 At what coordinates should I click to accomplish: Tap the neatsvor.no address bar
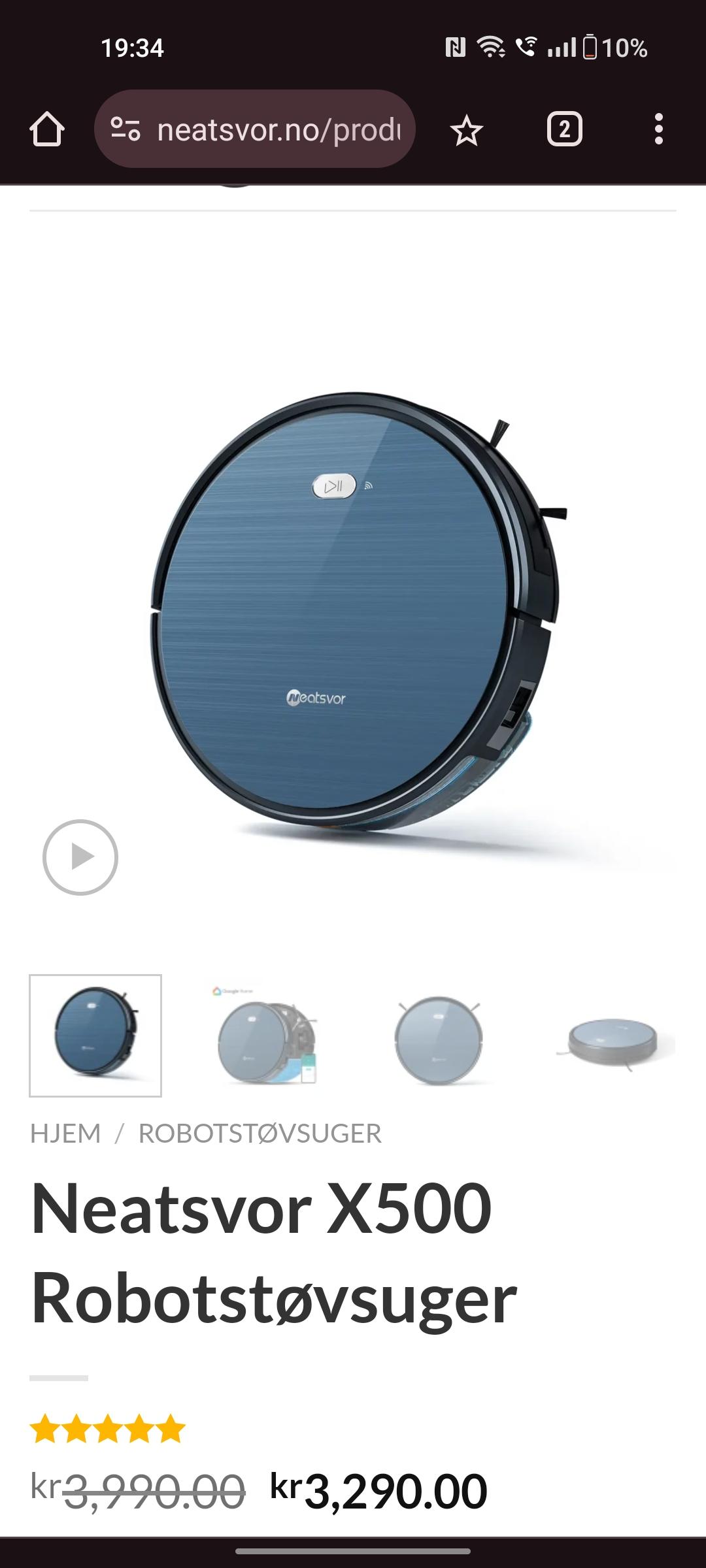pos(255,129)
